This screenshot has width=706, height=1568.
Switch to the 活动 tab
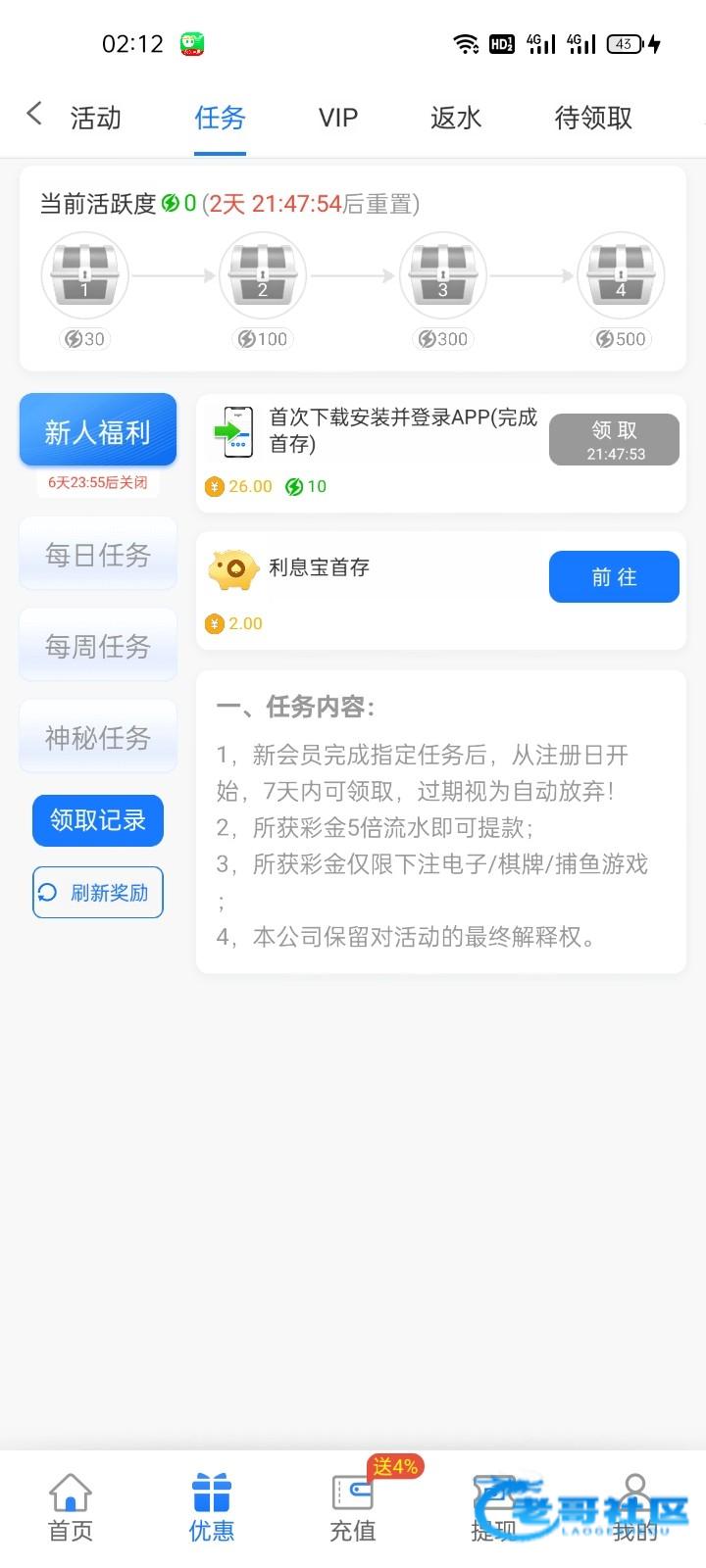(96, 119)
